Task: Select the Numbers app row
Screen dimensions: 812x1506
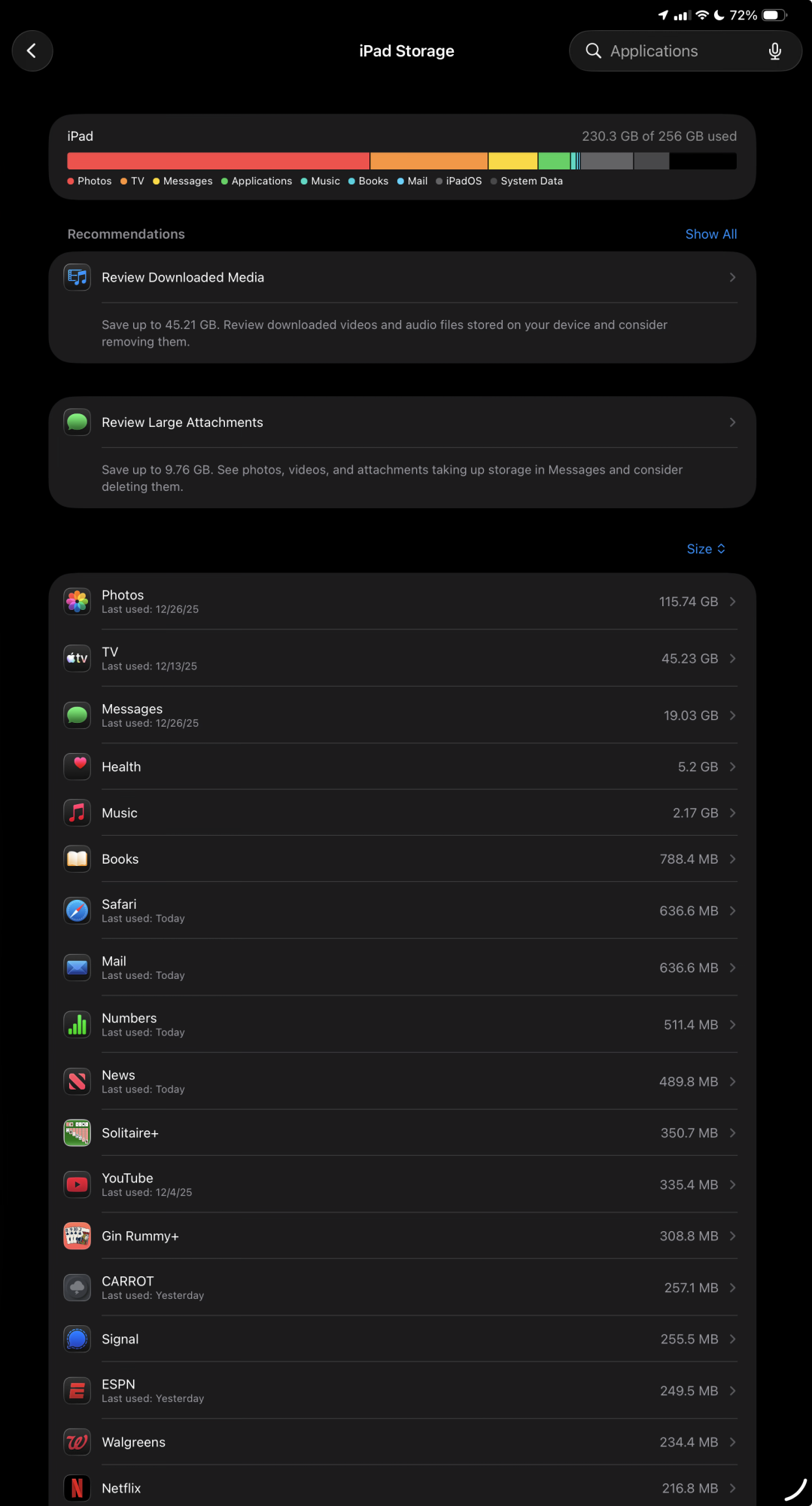Action: [x=402, y=1024]
